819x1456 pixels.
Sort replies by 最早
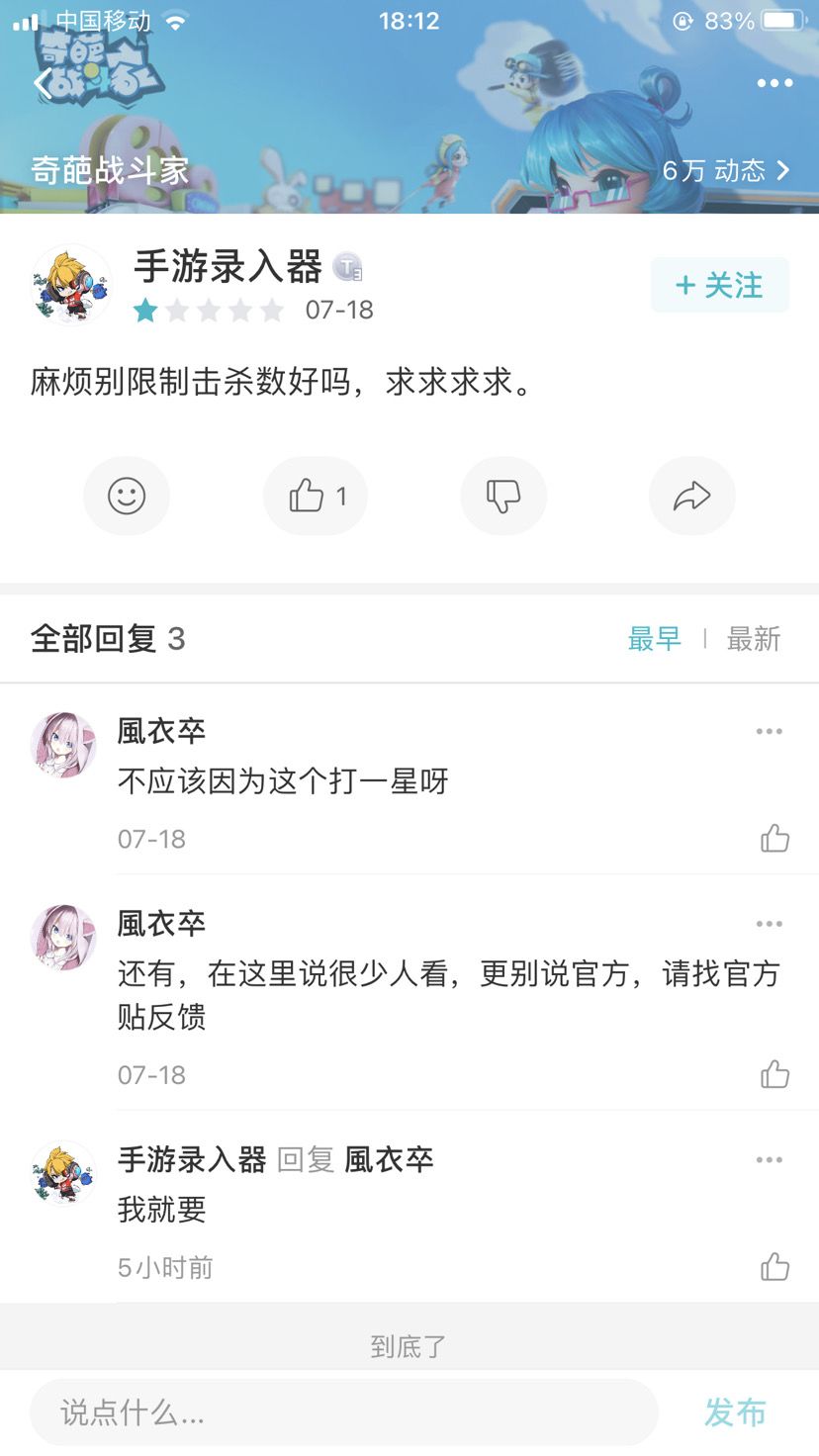pyautogui.click(x=655, y=639)
